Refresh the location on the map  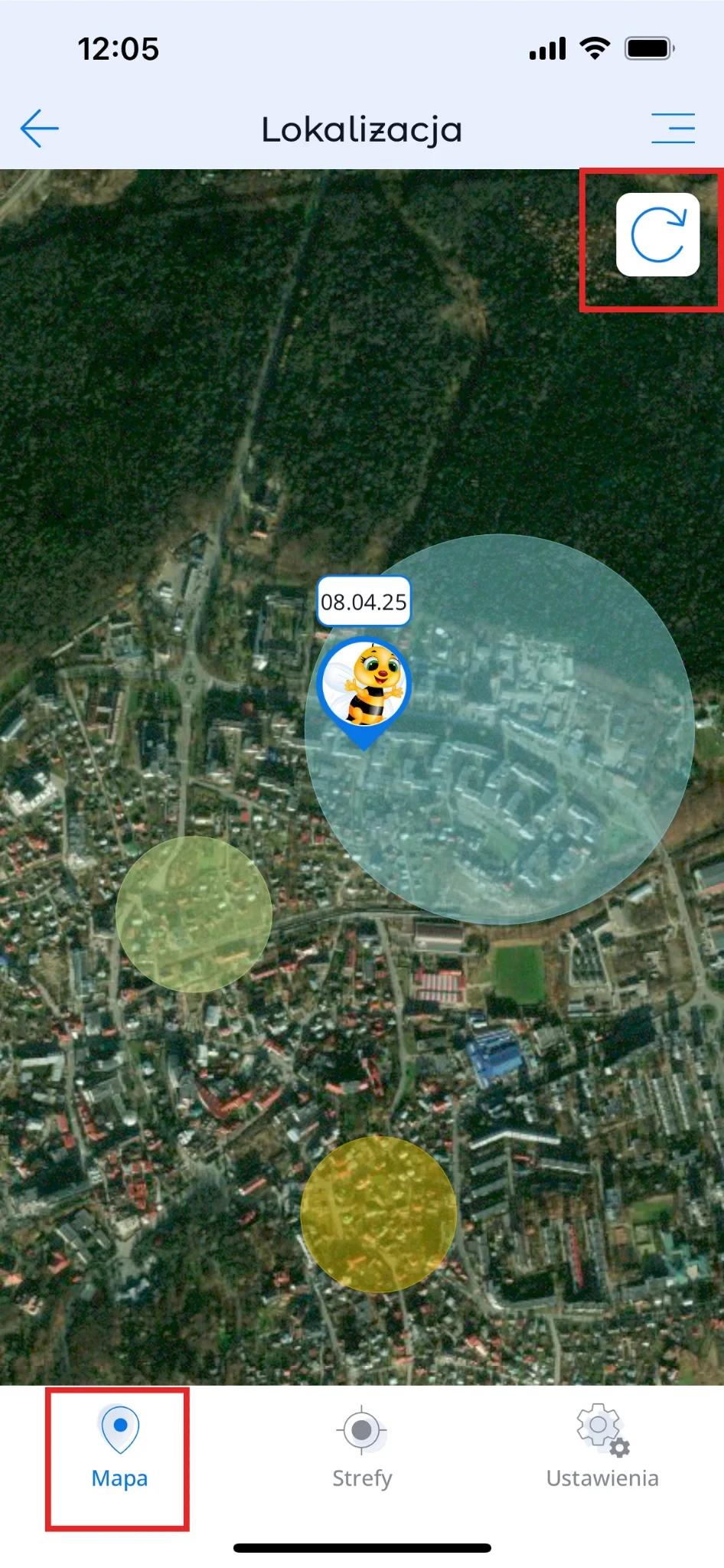(657, 235)
